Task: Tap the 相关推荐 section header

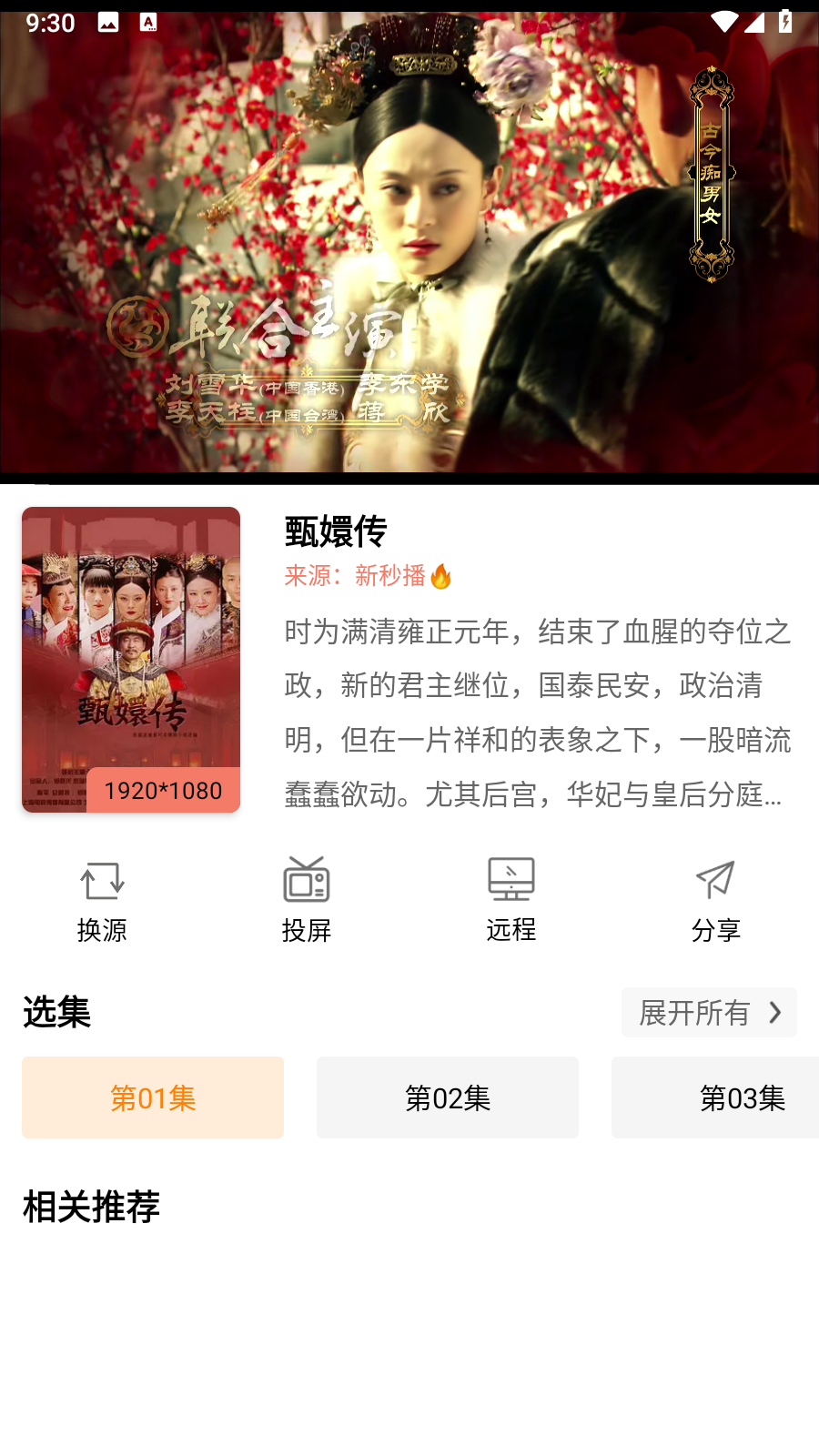Action: pos(92,1208)
